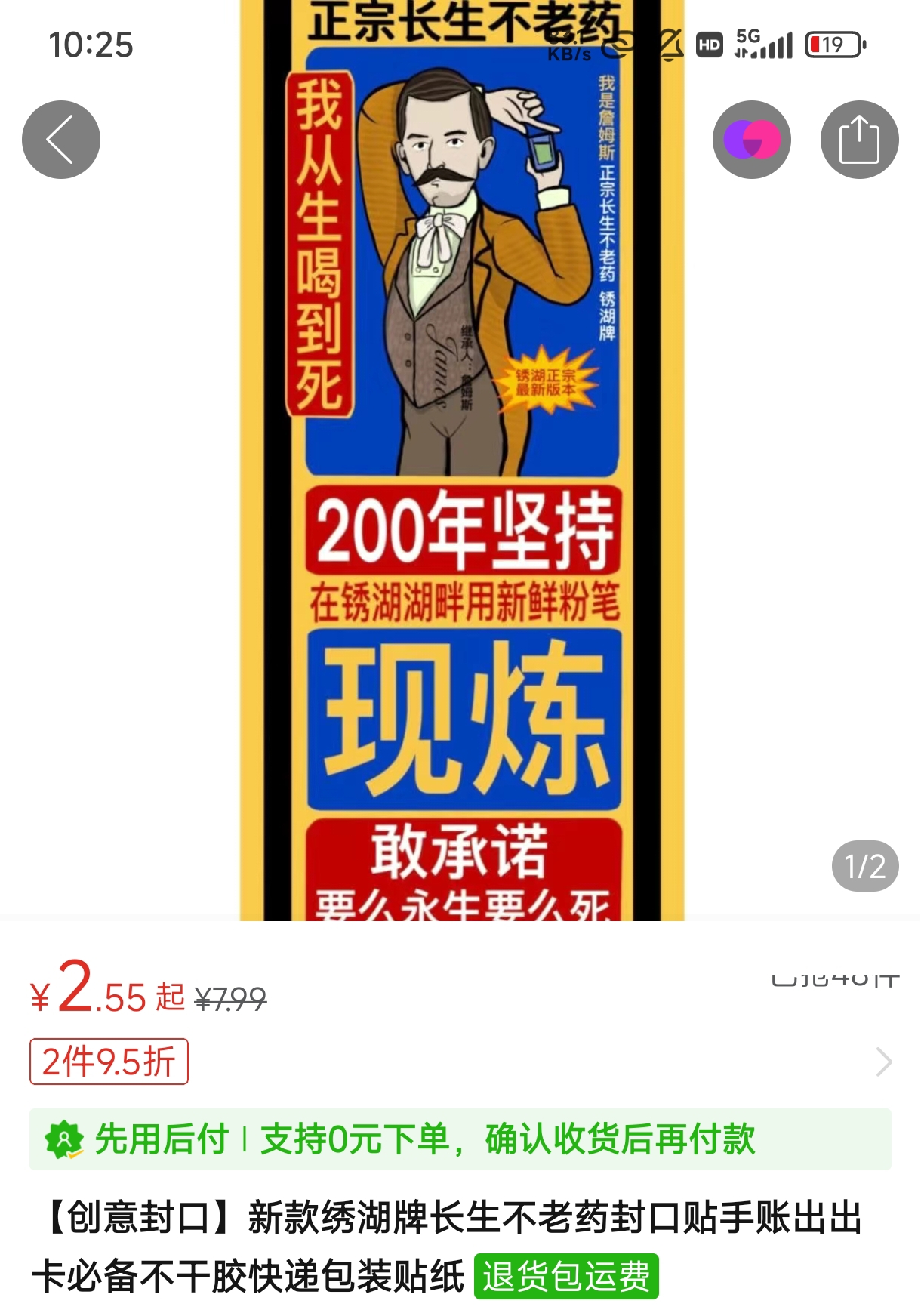Open the 2件9.5折 discount details
This screenshot has width=921, height=1316.
[109, 1062]
